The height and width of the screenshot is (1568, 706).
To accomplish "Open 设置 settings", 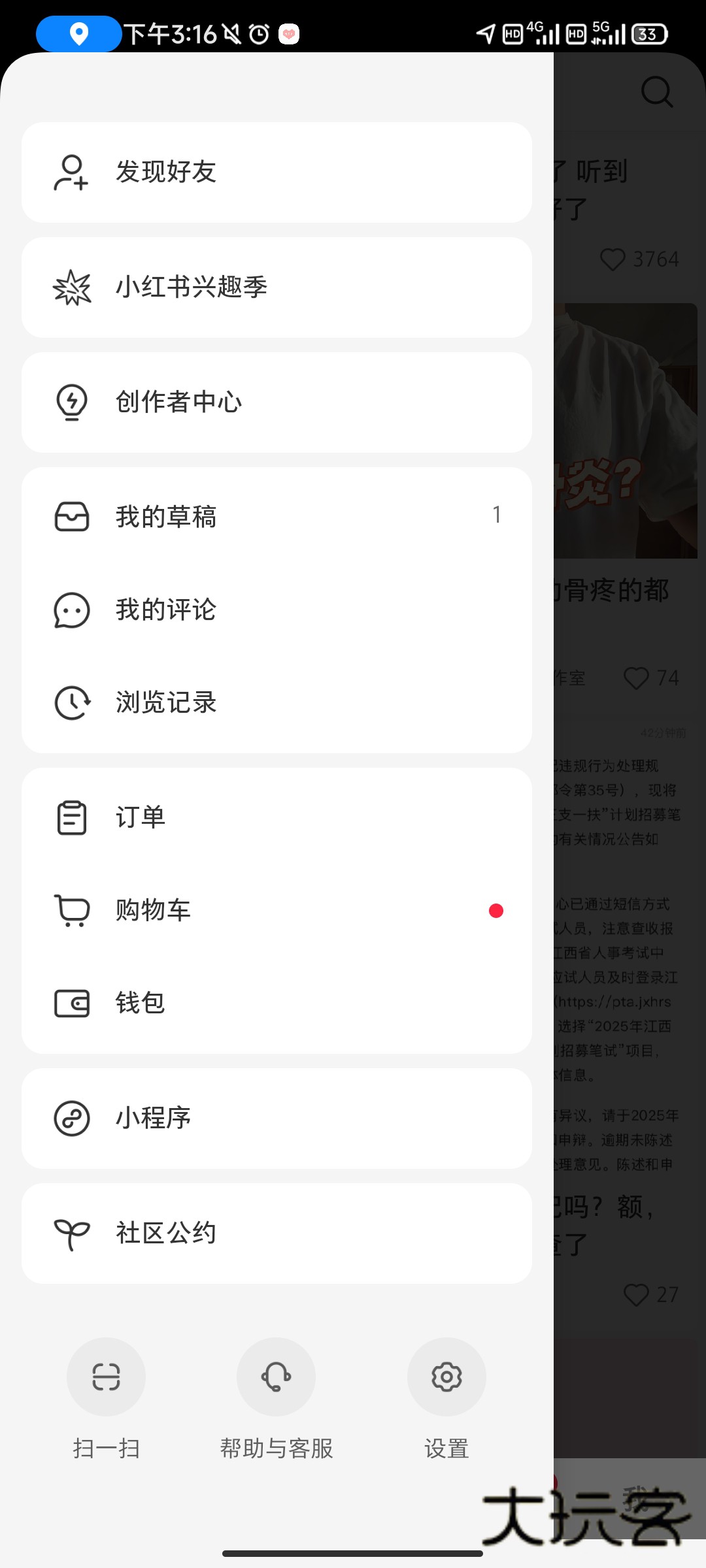I will 446,1377.
